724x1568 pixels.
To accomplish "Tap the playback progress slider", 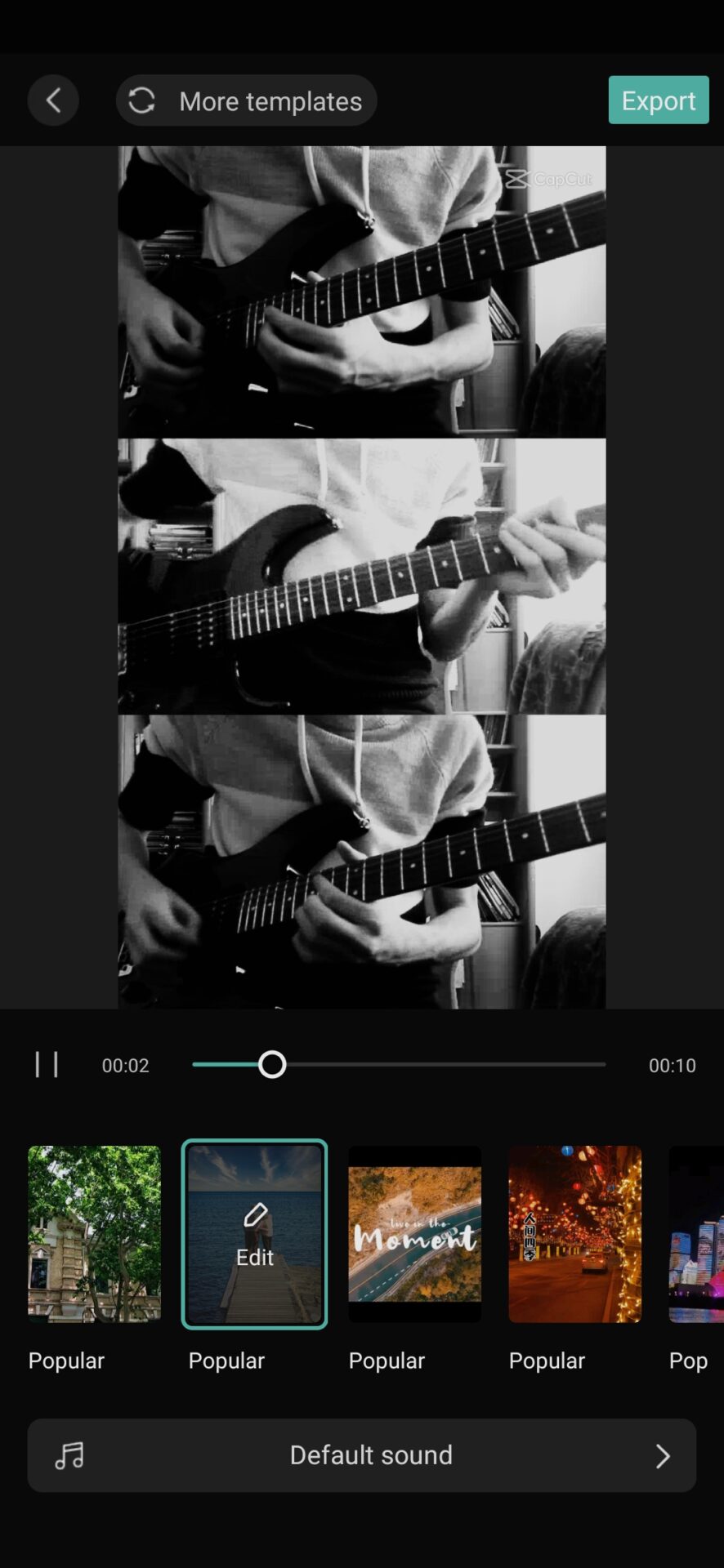I will (399, 1065).
